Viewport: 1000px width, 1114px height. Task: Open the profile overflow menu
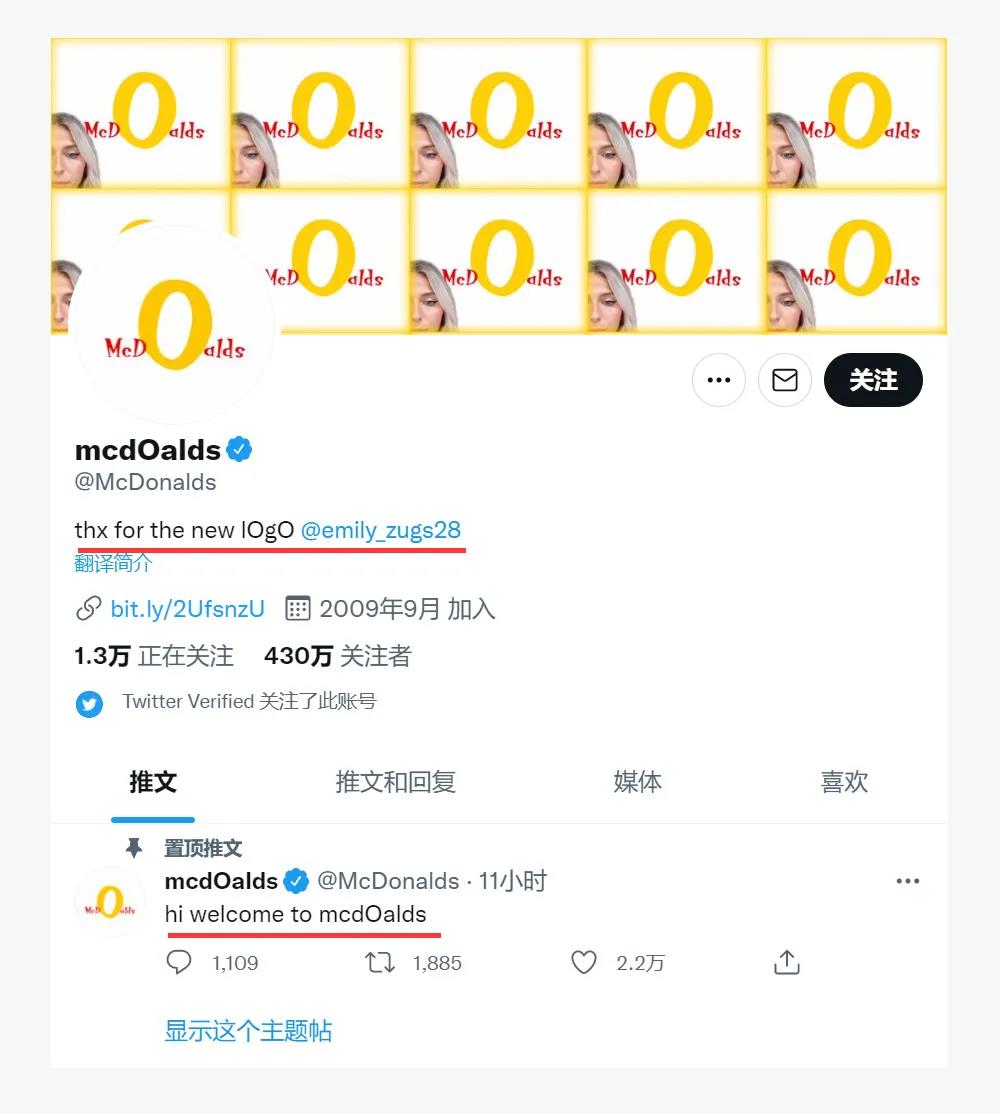coord(718,380)
